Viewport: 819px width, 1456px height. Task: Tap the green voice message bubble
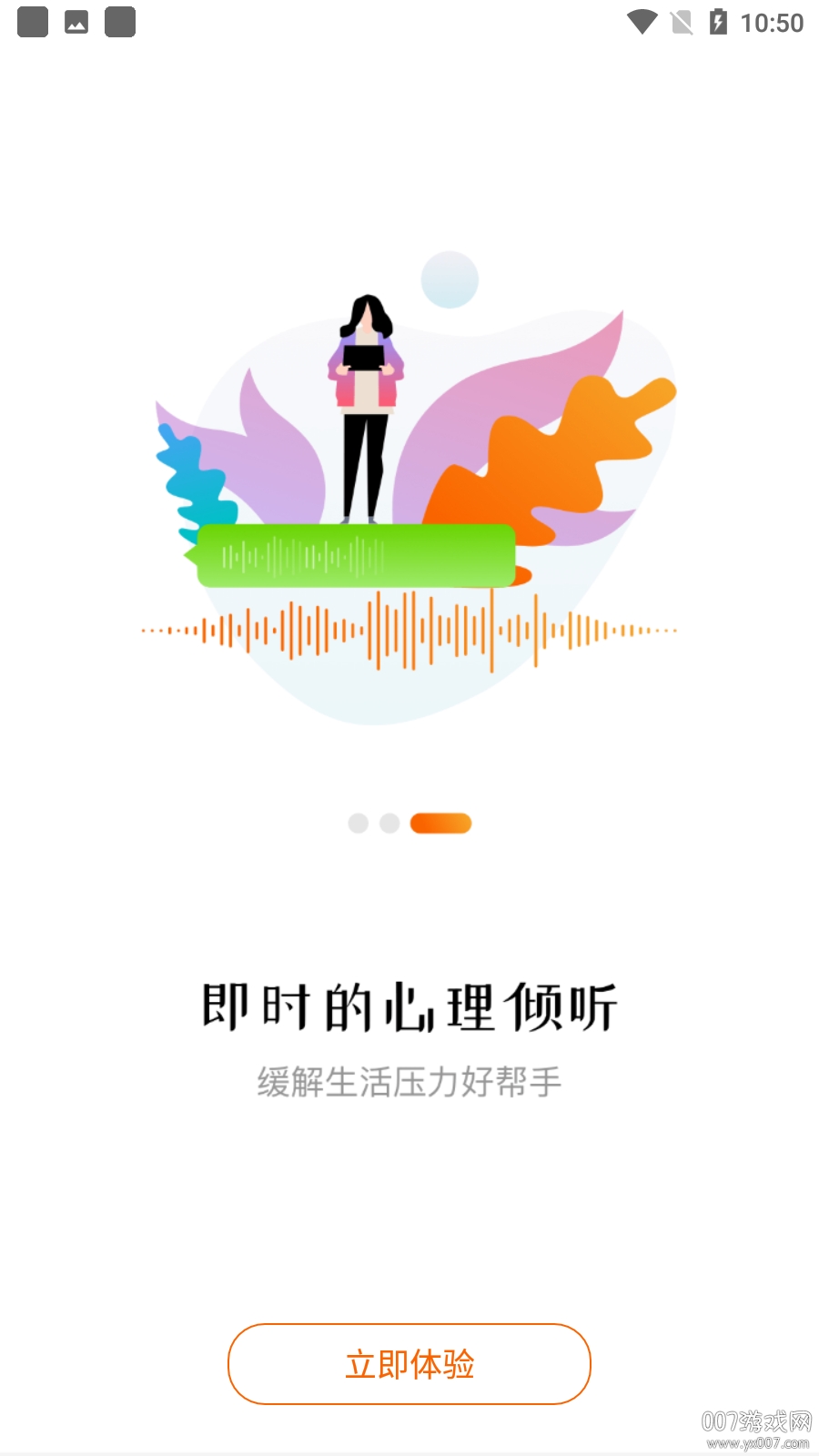point(355,555)
